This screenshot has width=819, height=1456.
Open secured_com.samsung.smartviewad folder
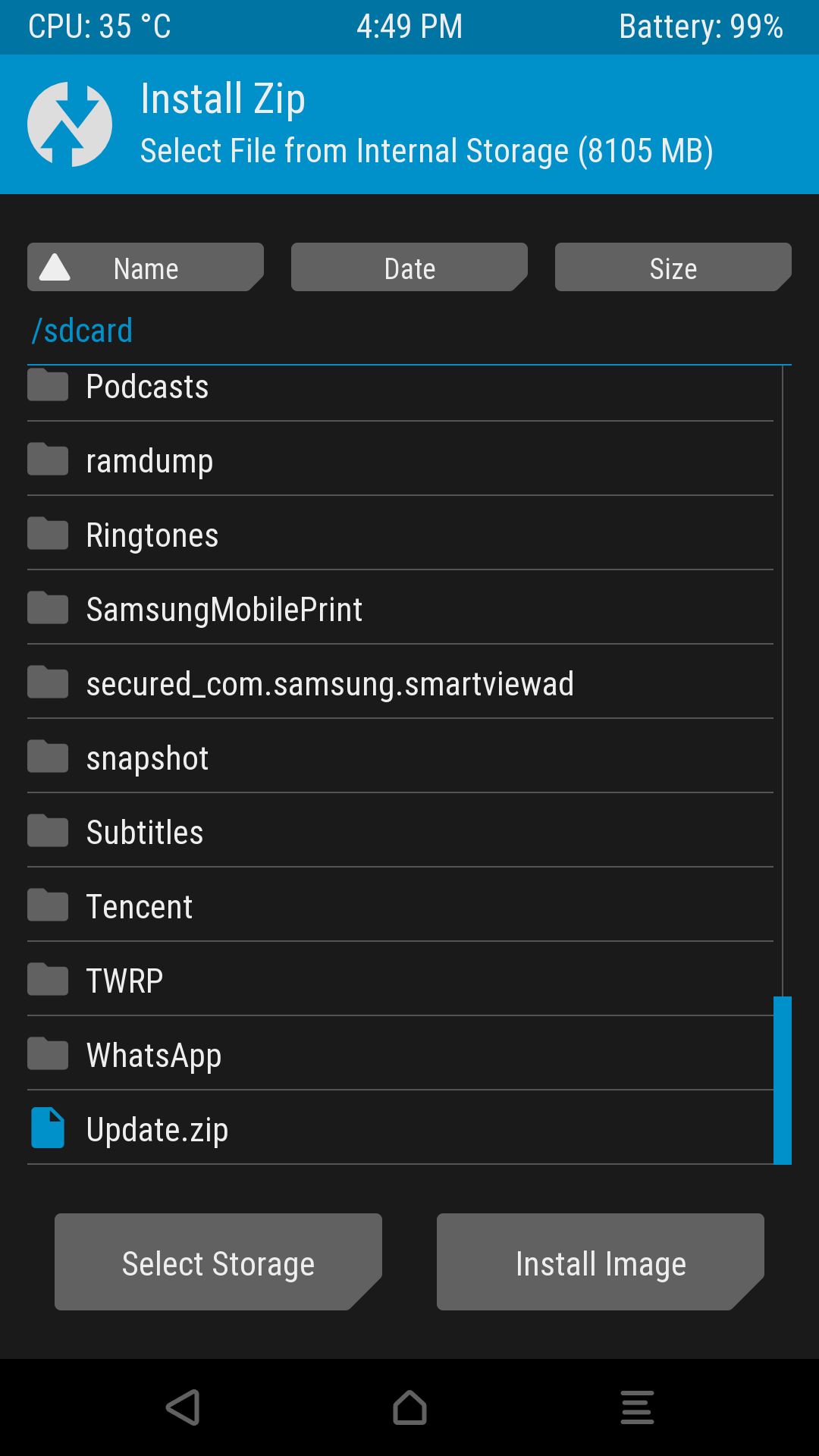point(400,682)
